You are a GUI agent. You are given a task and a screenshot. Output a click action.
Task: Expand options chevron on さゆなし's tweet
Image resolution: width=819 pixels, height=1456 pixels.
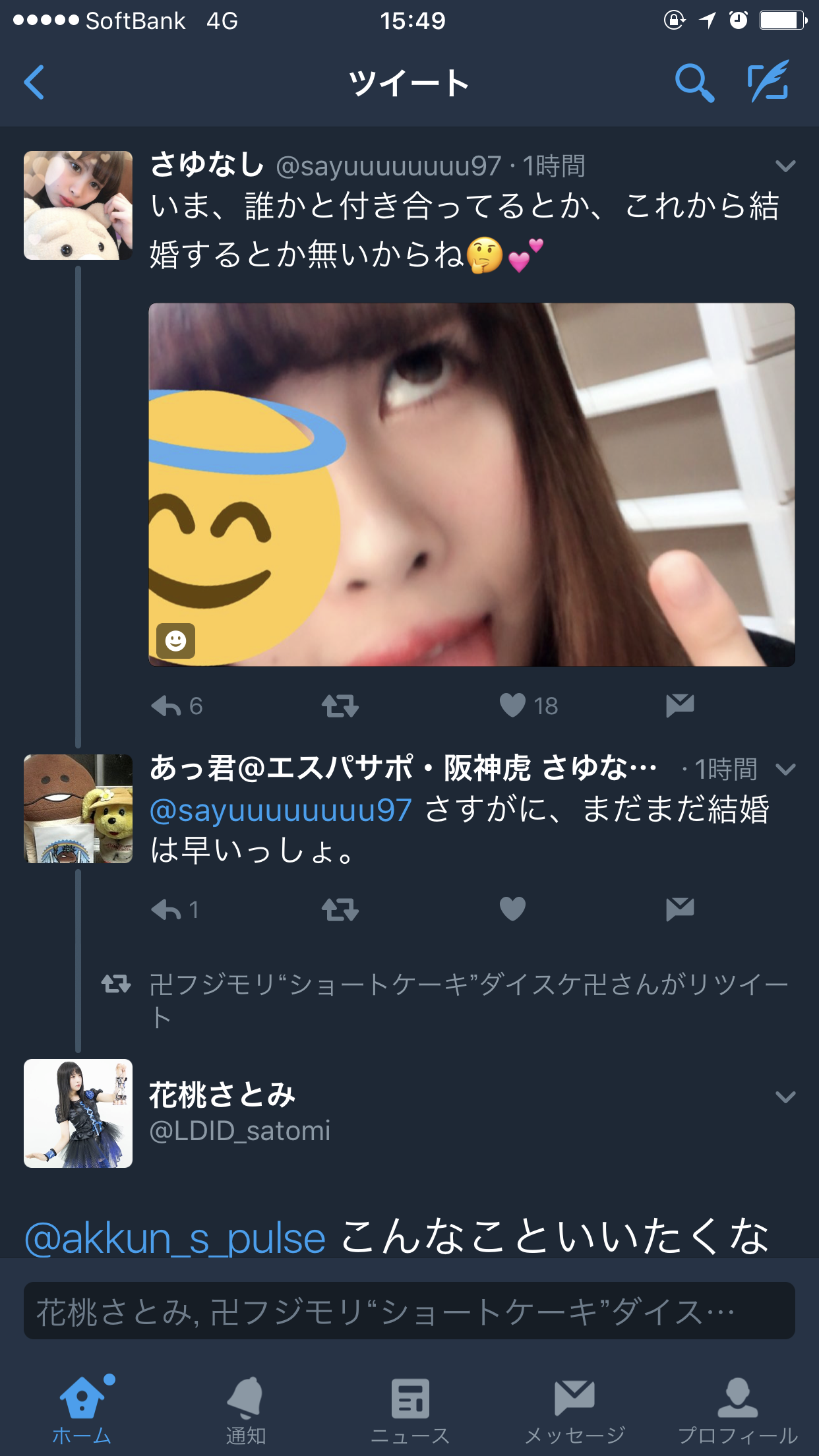pos(785,166)
